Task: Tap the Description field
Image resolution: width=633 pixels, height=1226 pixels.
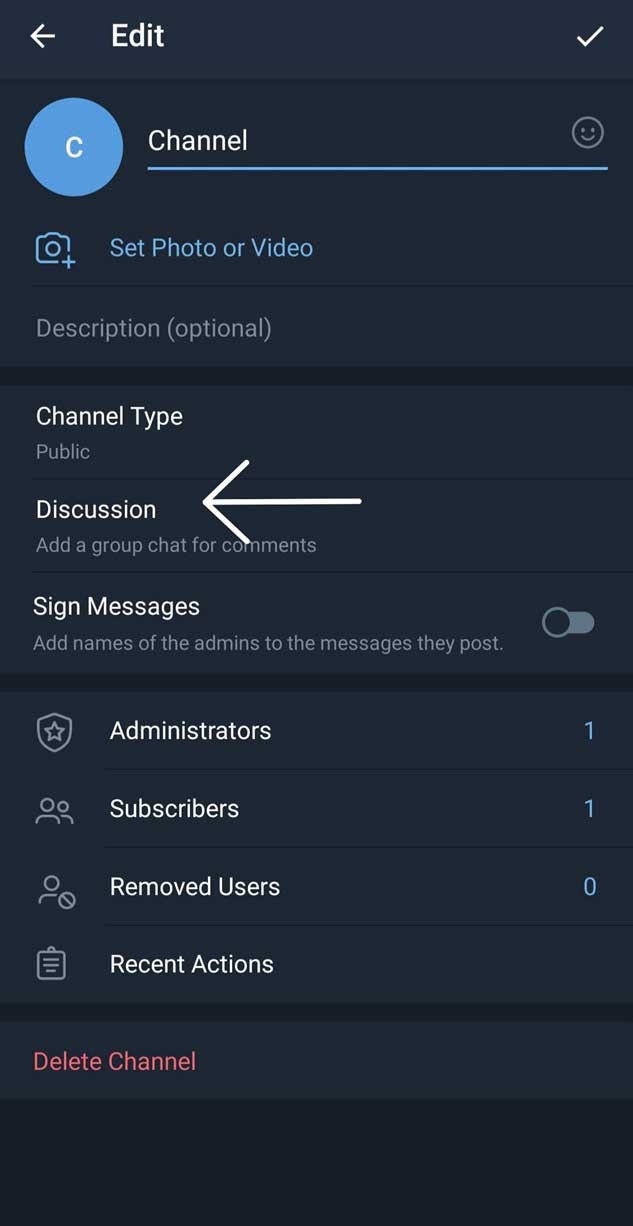Action: [316, 328]
